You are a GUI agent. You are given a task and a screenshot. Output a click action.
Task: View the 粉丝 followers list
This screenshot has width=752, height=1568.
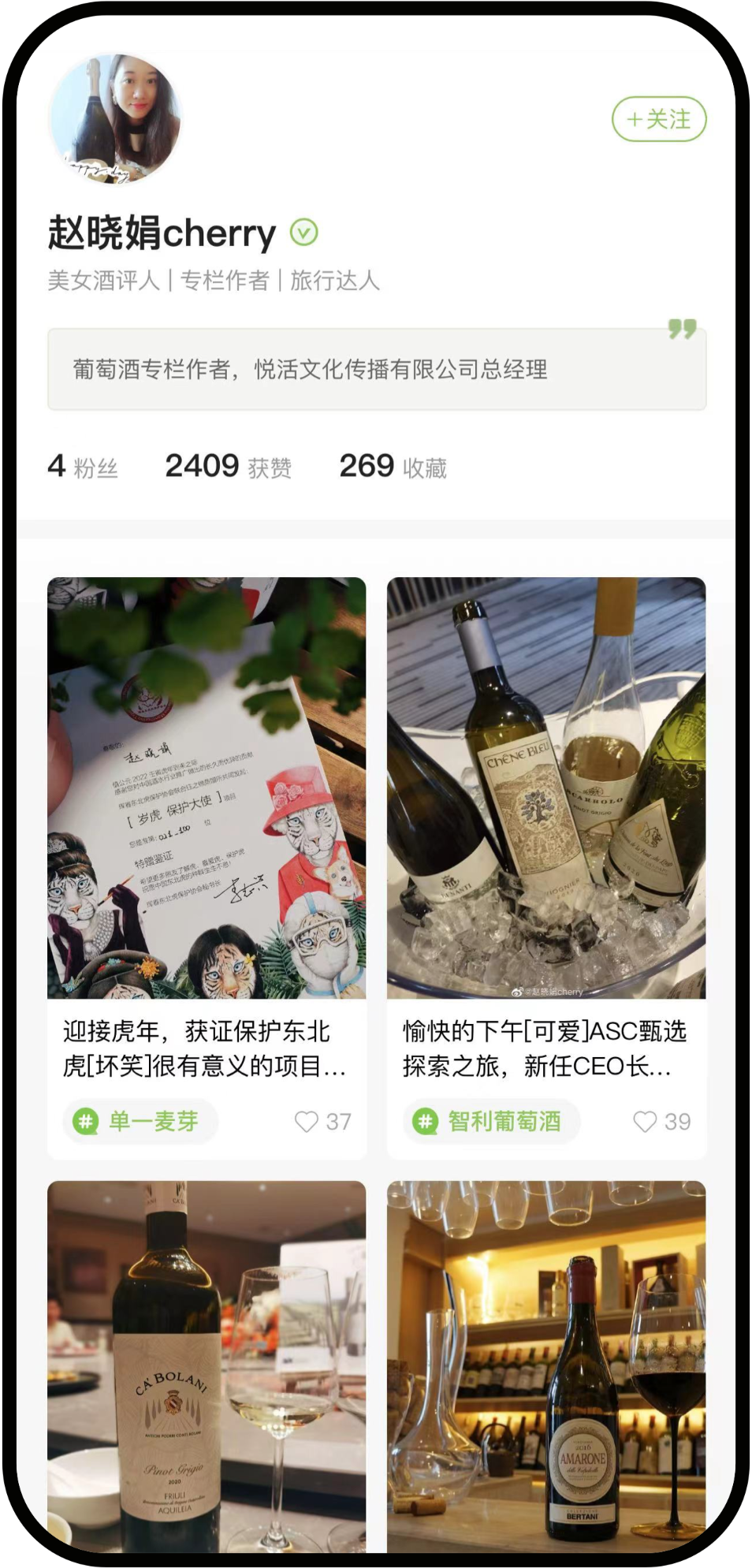point(83,467)
